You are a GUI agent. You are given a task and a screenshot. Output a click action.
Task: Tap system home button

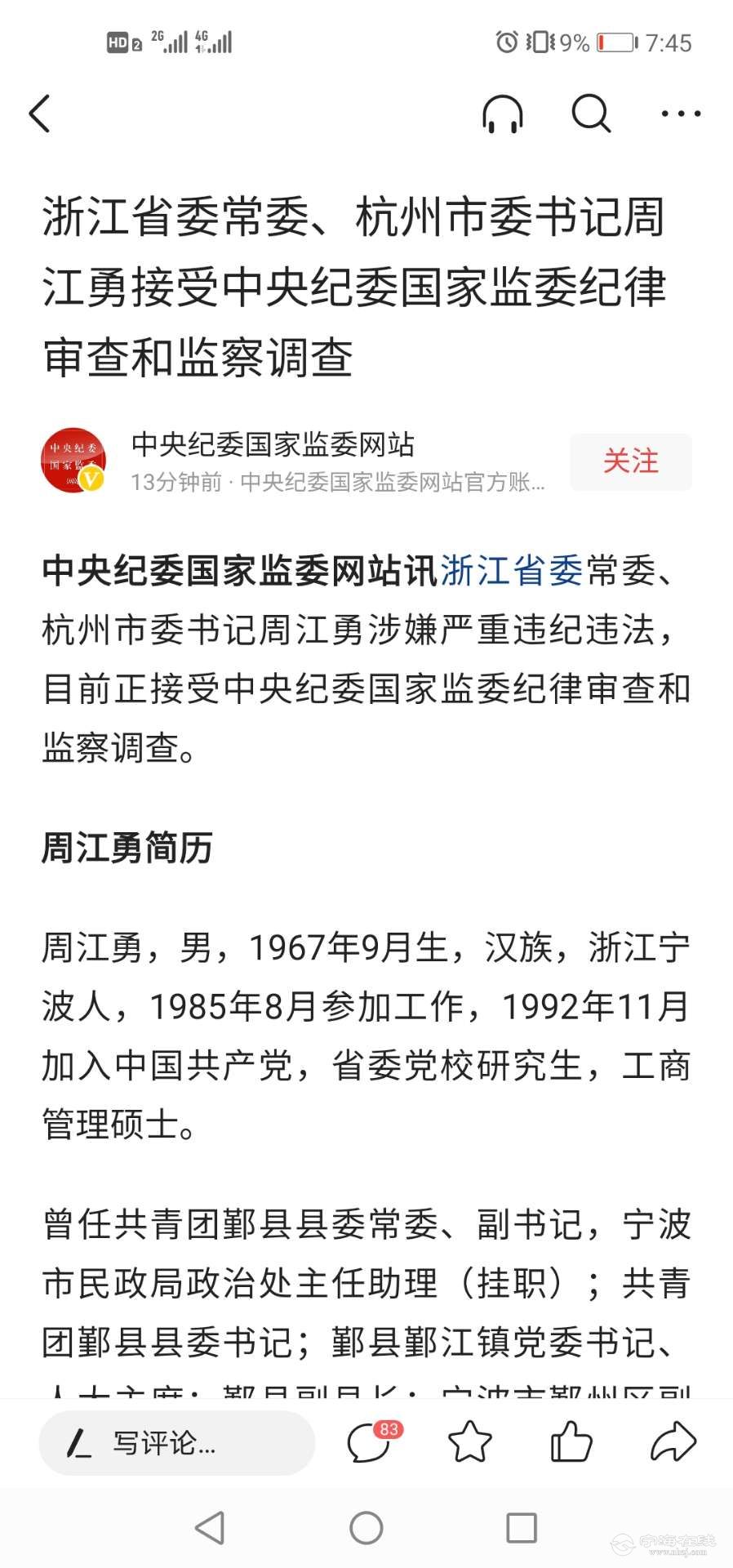pos(366,1527)
